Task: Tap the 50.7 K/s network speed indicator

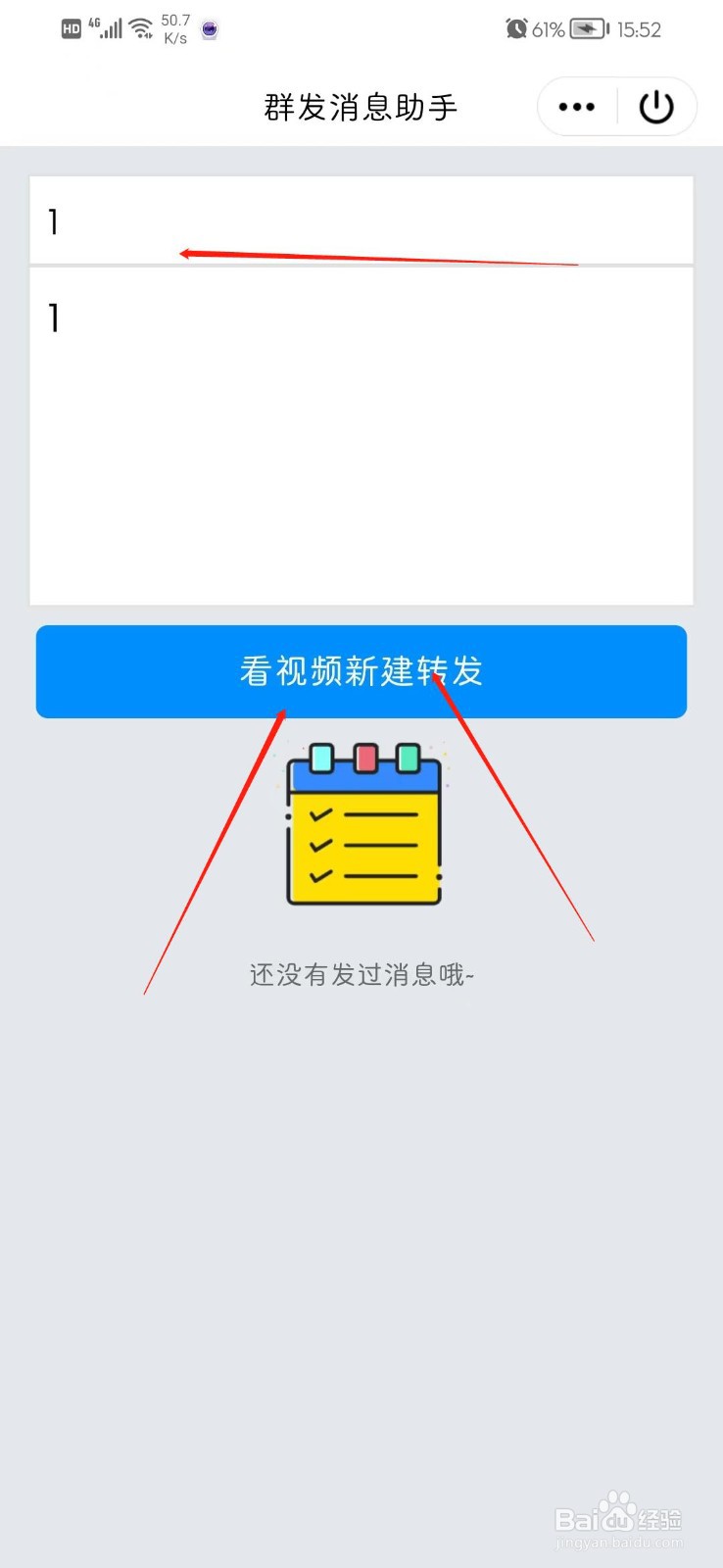Action: coord(173,28)
